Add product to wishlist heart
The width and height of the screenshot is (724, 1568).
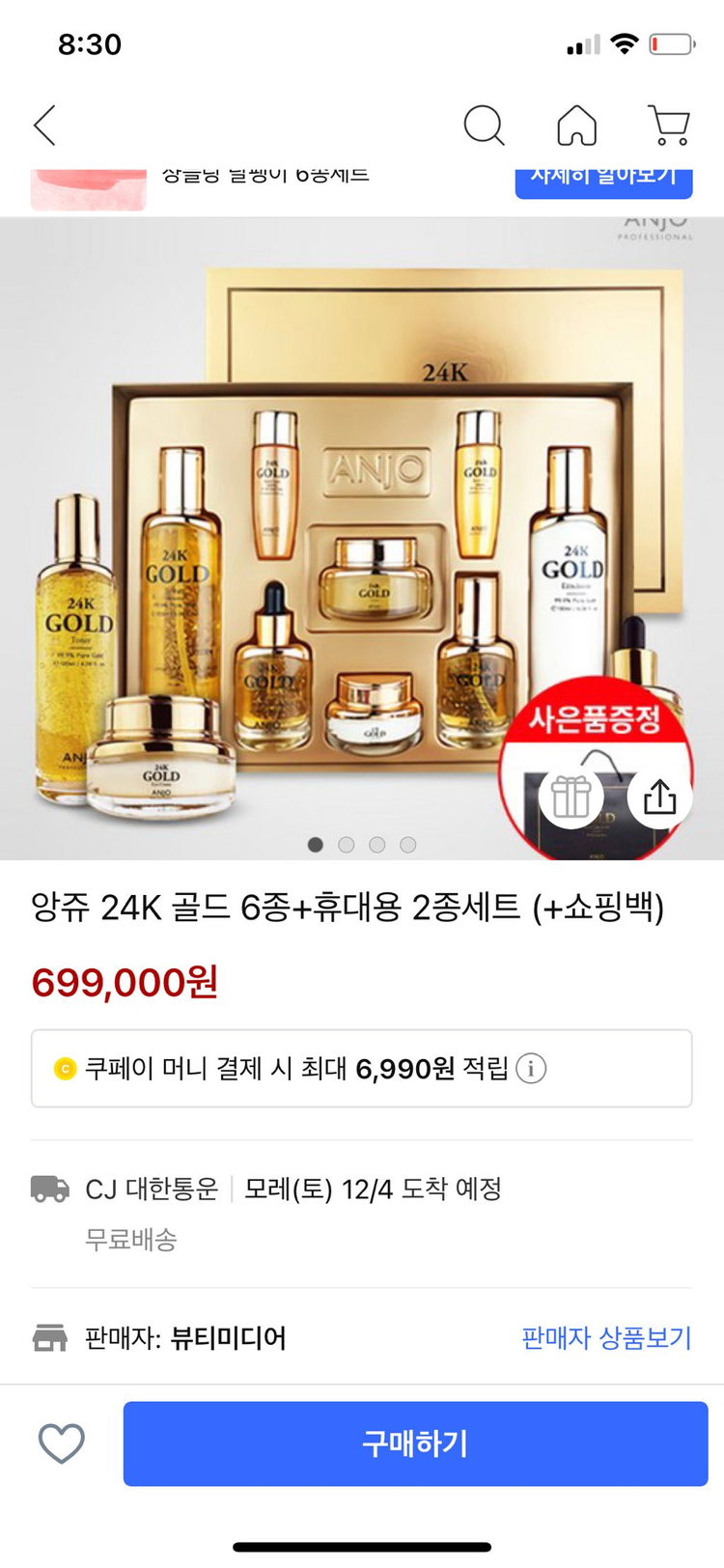(x=62, y=1443)
